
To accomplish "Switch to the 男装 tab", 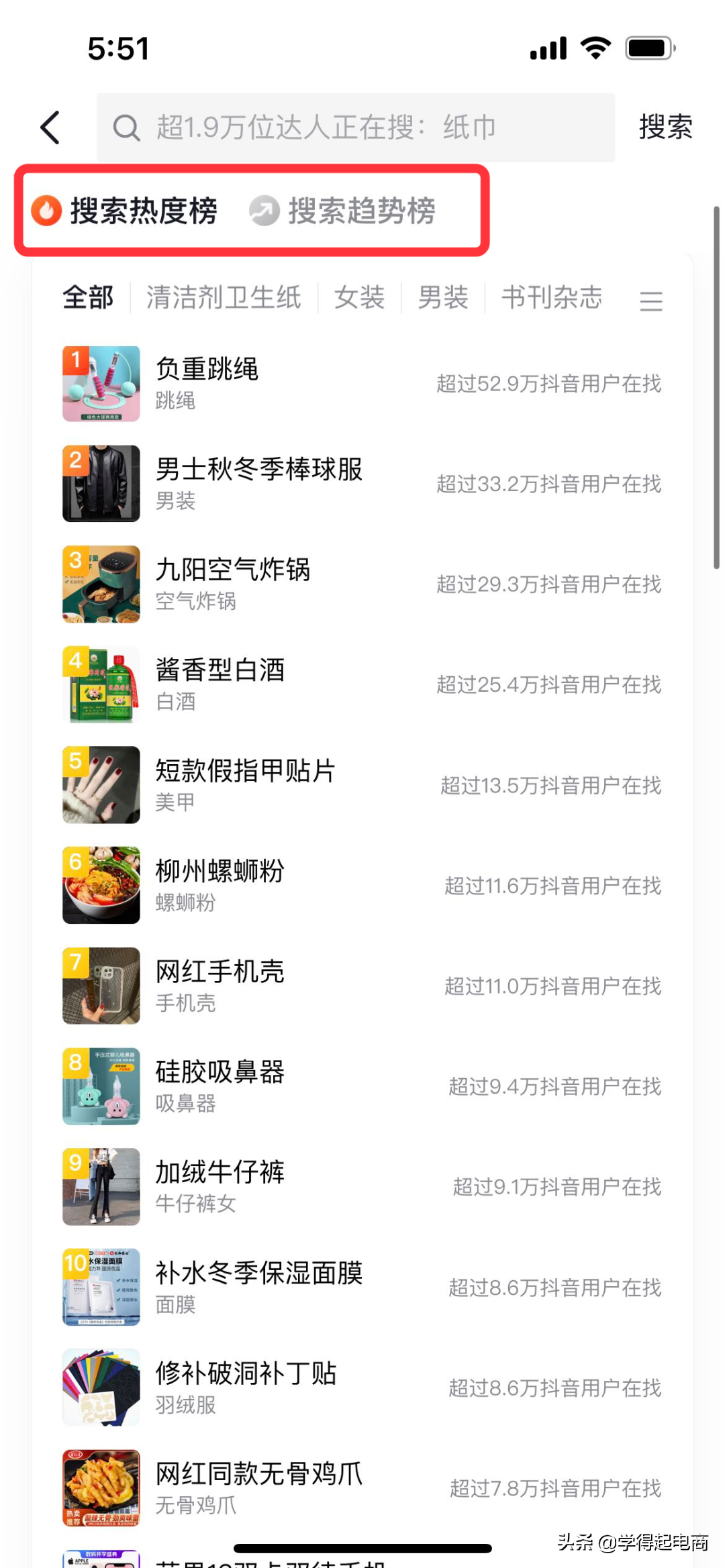I will pyautogui.click(x=442, y=297).
